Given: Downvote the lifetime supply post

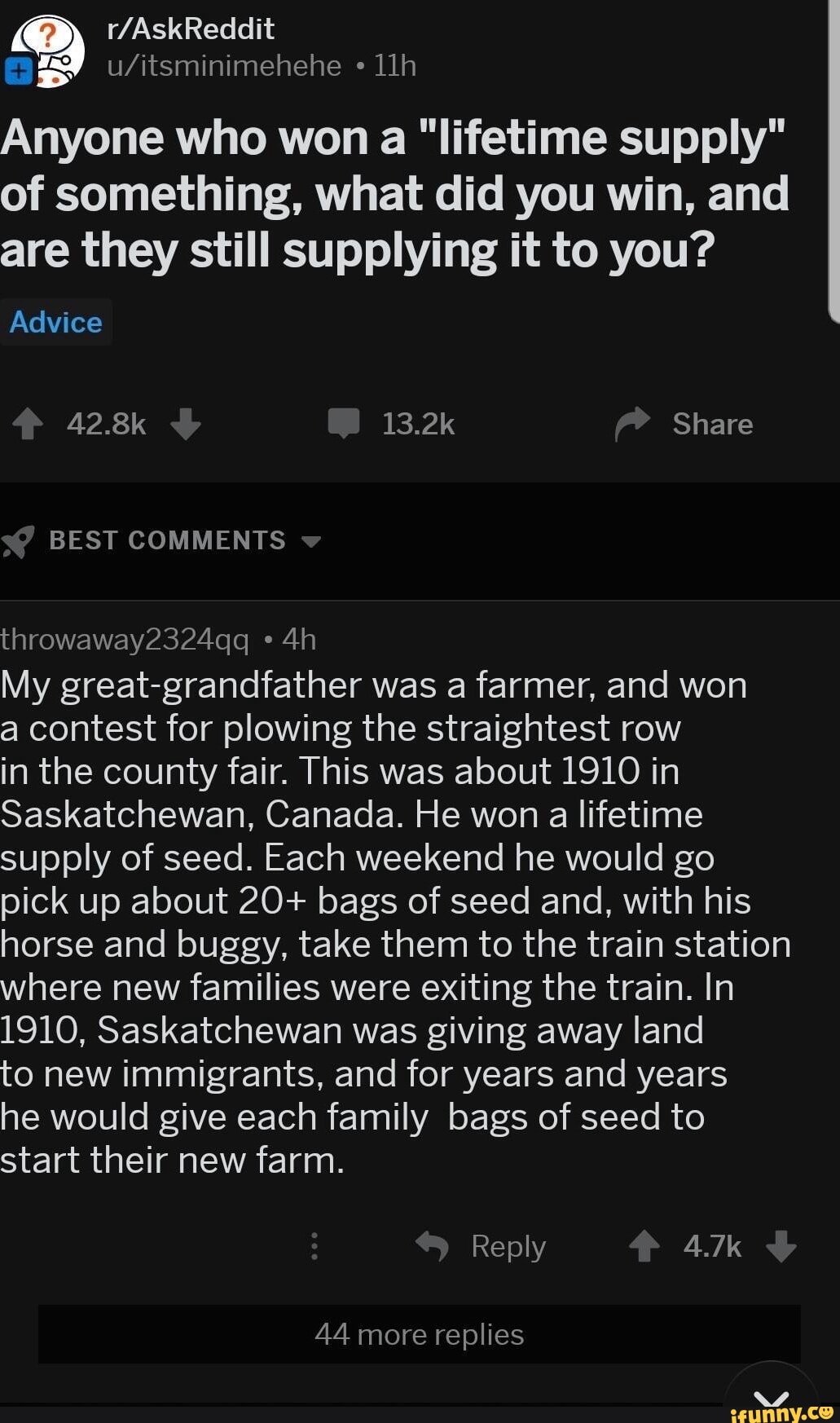Looking at the screenshot, I should point(186,424).
